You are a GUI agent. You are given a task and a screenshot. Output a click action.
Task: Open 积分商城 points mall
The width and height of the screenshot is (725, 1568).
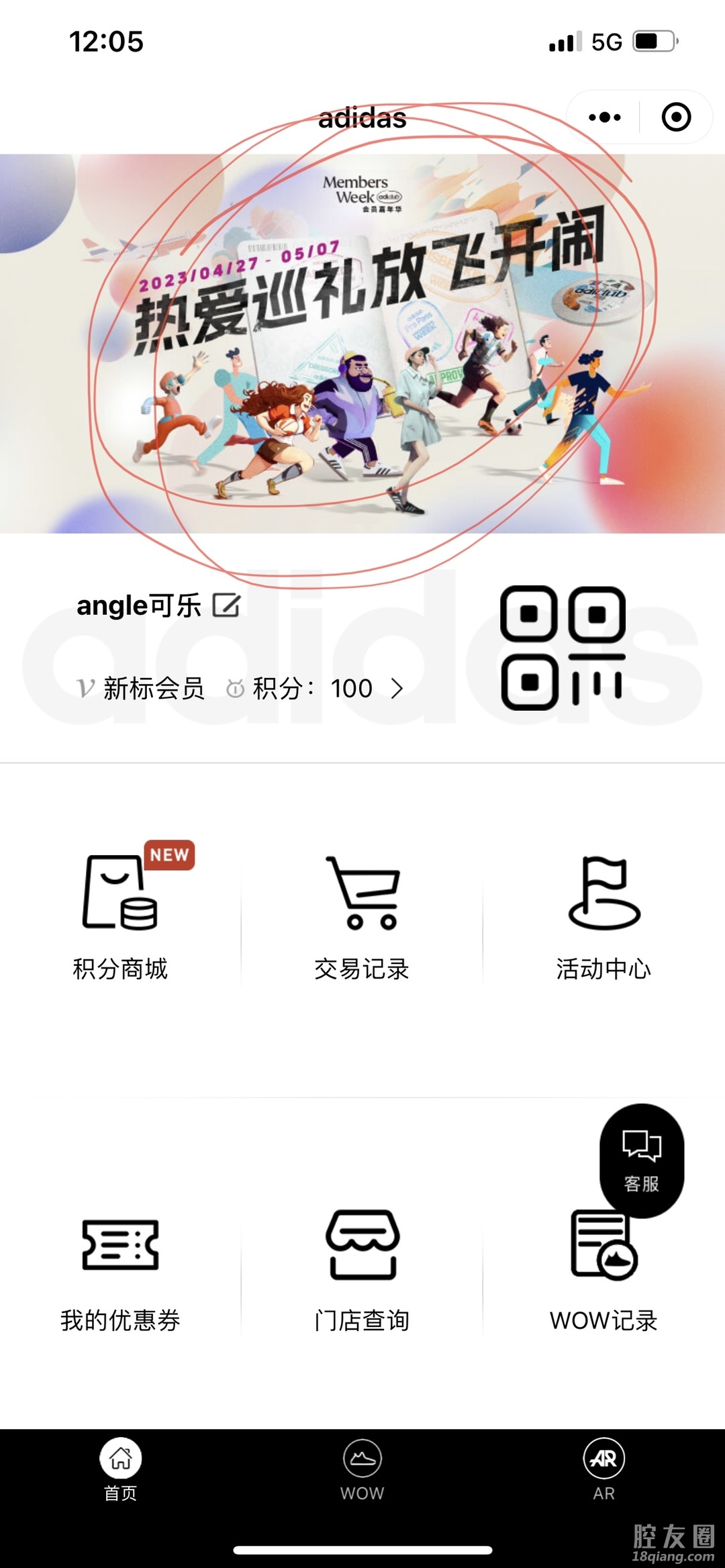tap(120, 913)
